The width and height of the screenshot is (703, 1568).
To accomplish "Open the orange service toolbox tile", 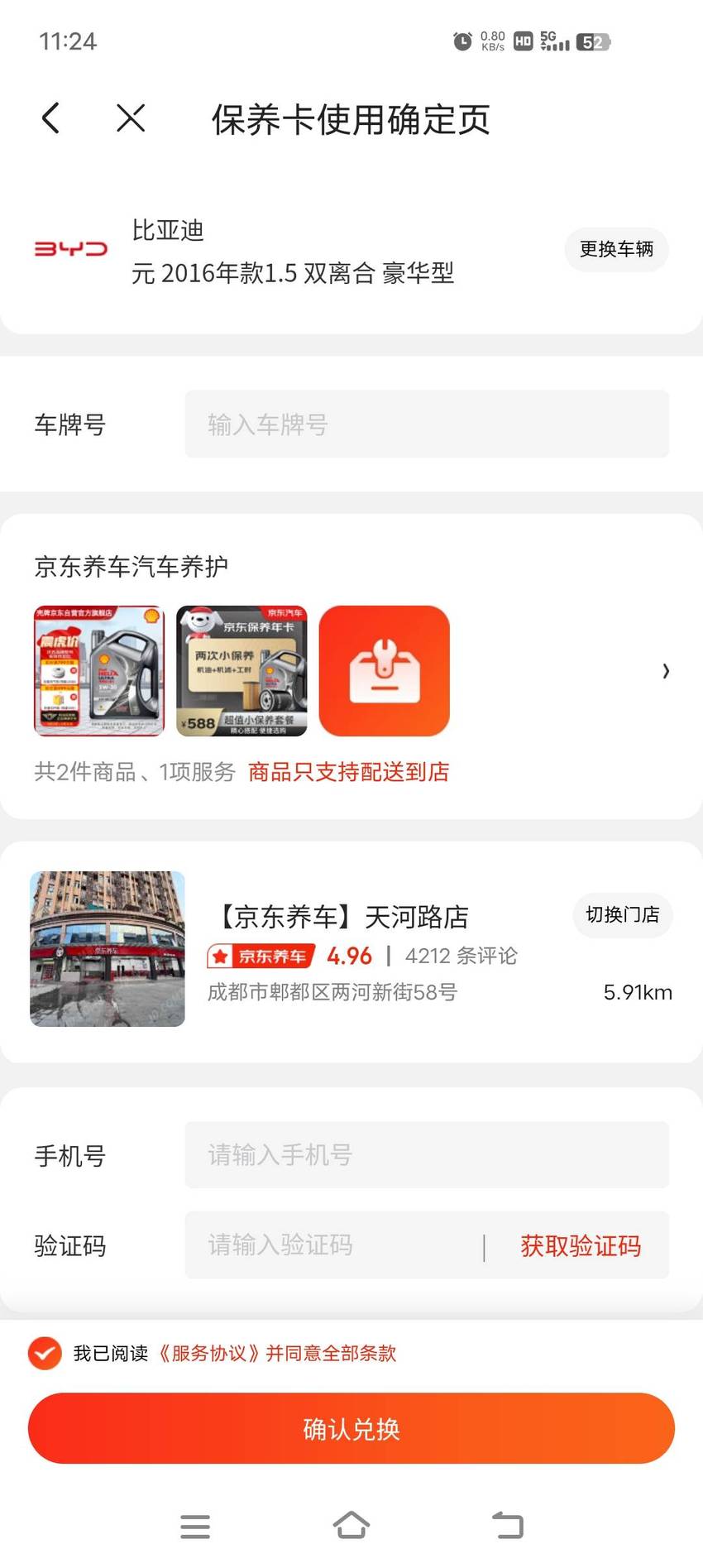I will [x=385, y=671].
